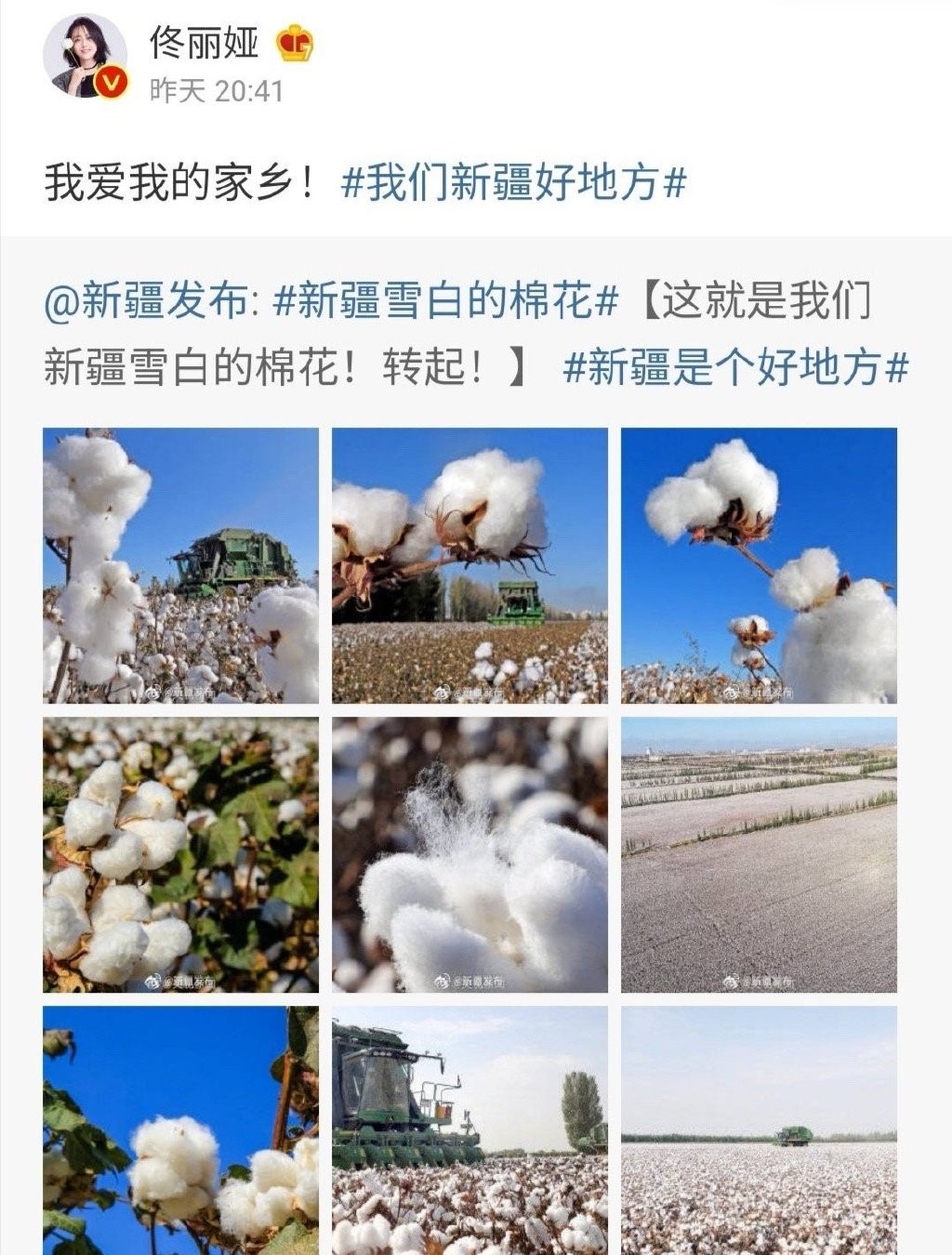
Task: Open the hashtag #新疆是个好地方#
Action: point(734,369)
